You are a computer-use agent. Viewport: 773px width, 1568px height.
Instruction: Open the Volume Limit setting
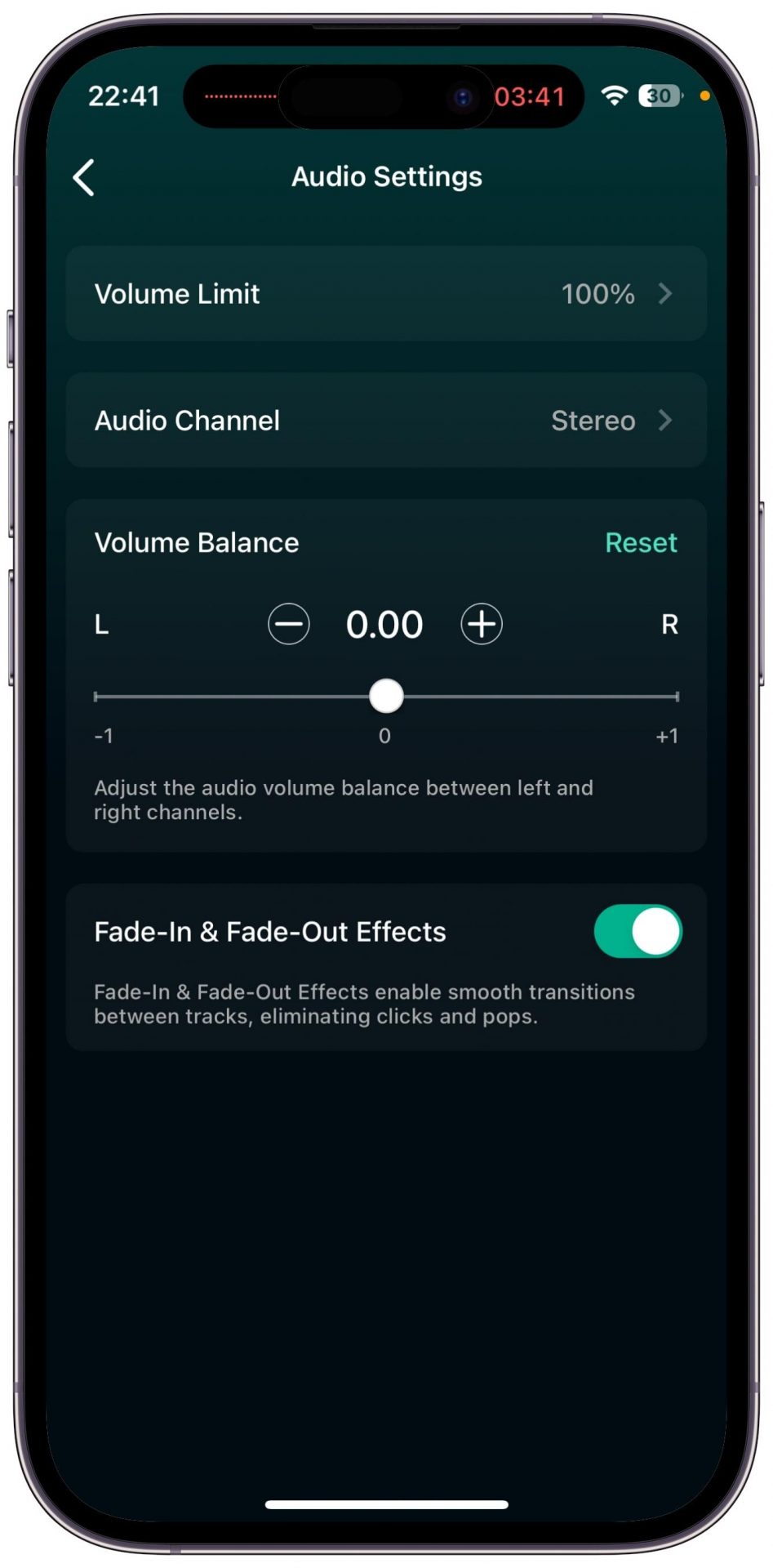coord(386,293)
